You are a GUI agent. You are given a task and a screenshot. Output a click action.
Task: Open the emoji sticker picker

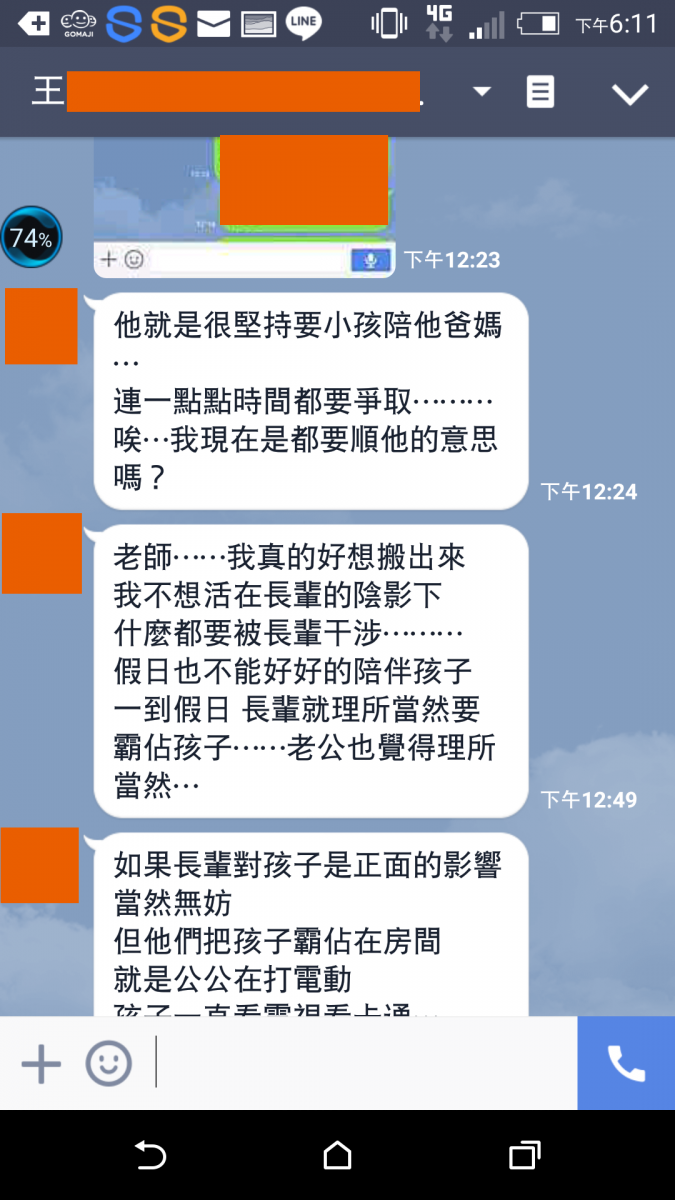pyautogui.click(x=108, y=1063)
